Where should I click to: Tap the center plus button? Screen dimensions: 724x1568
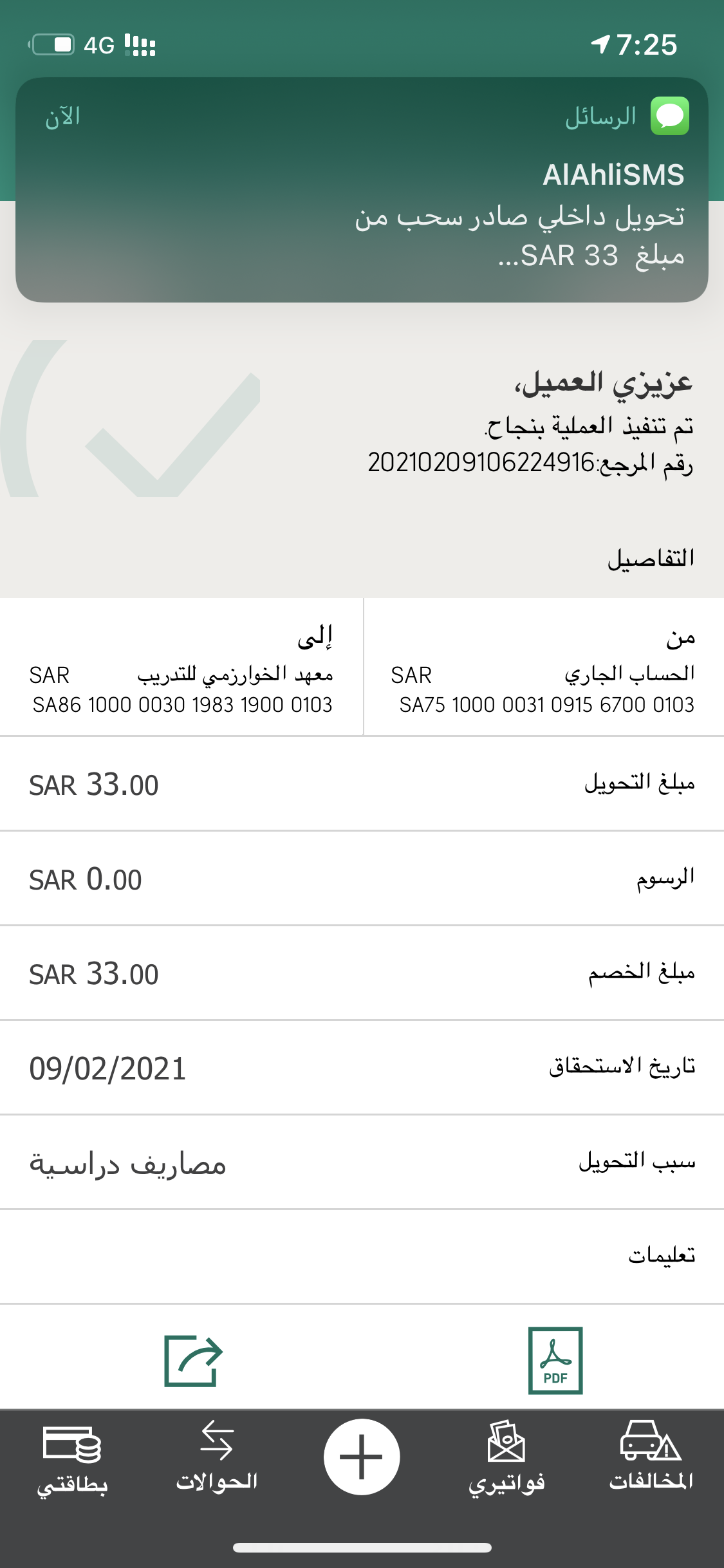pos(362,1457)
